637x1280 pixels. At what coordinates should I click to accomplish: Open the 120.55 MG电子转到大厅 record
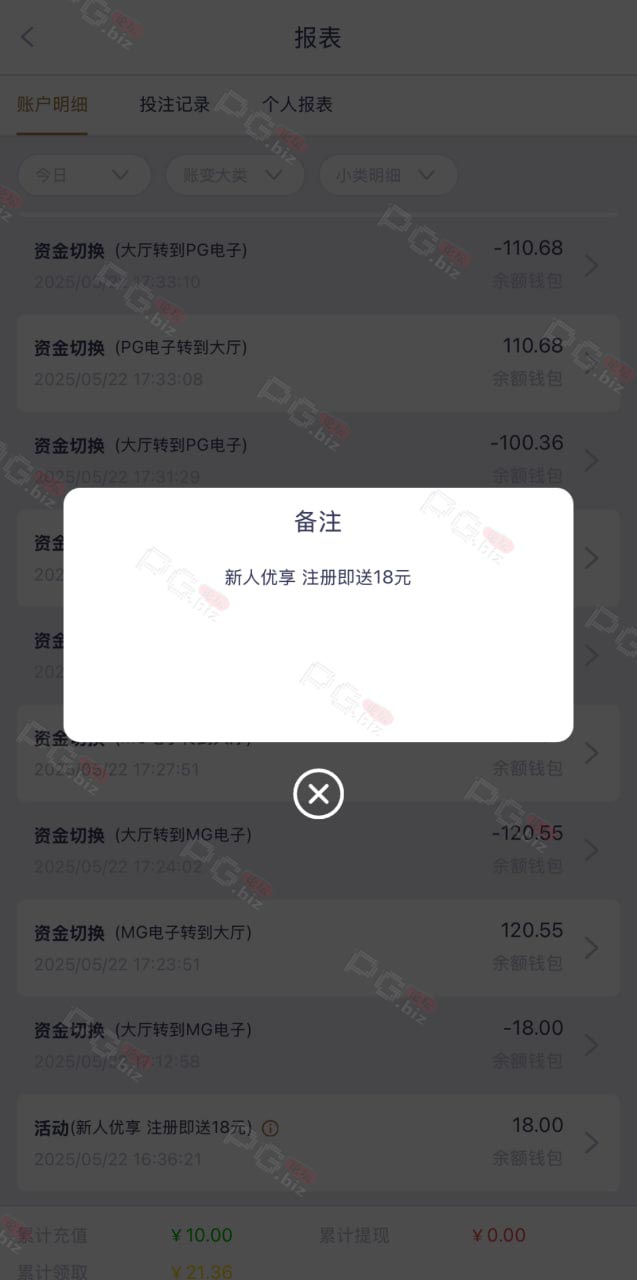(x=318, y=947)
